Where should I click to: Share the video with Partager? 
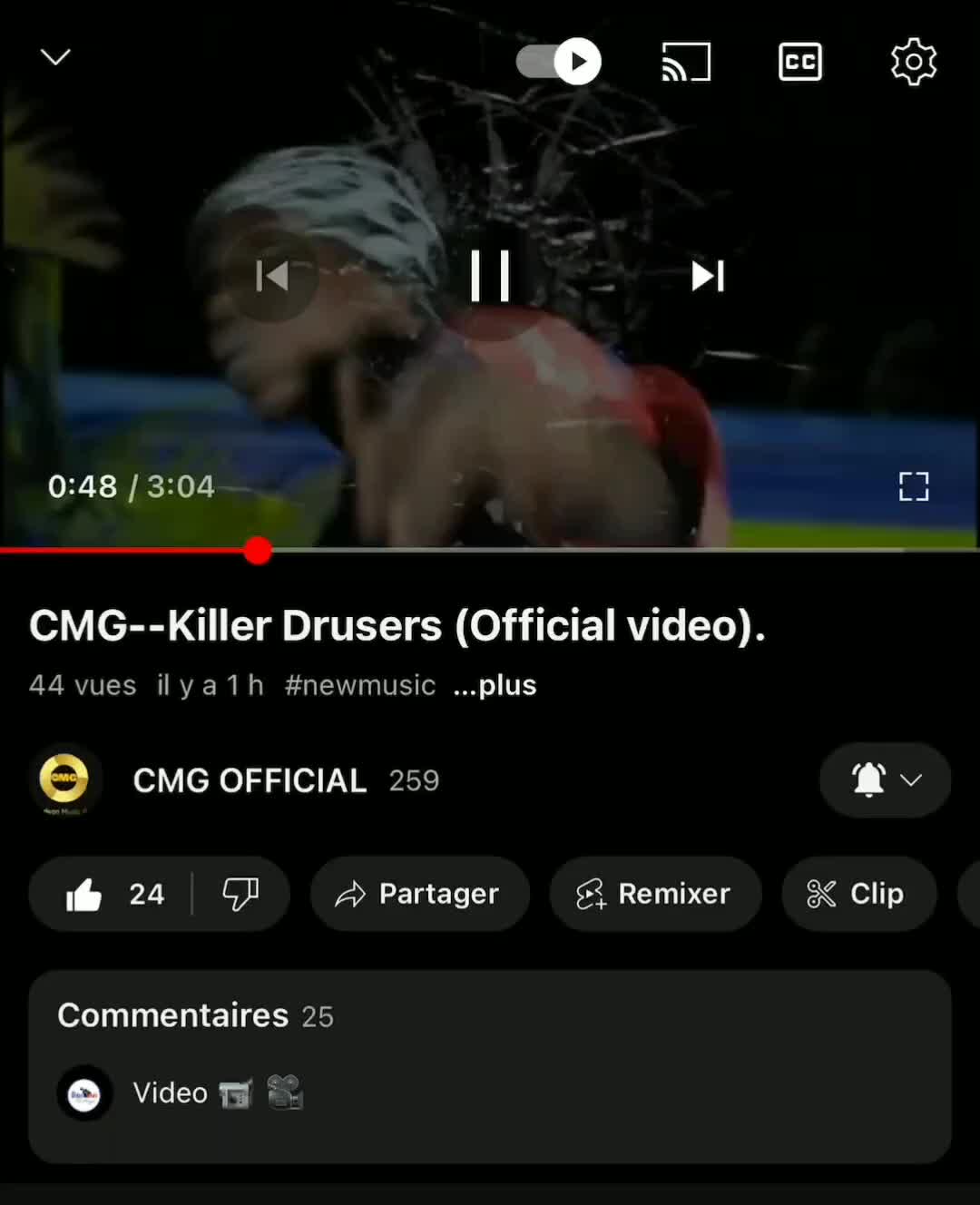point(419,895)
